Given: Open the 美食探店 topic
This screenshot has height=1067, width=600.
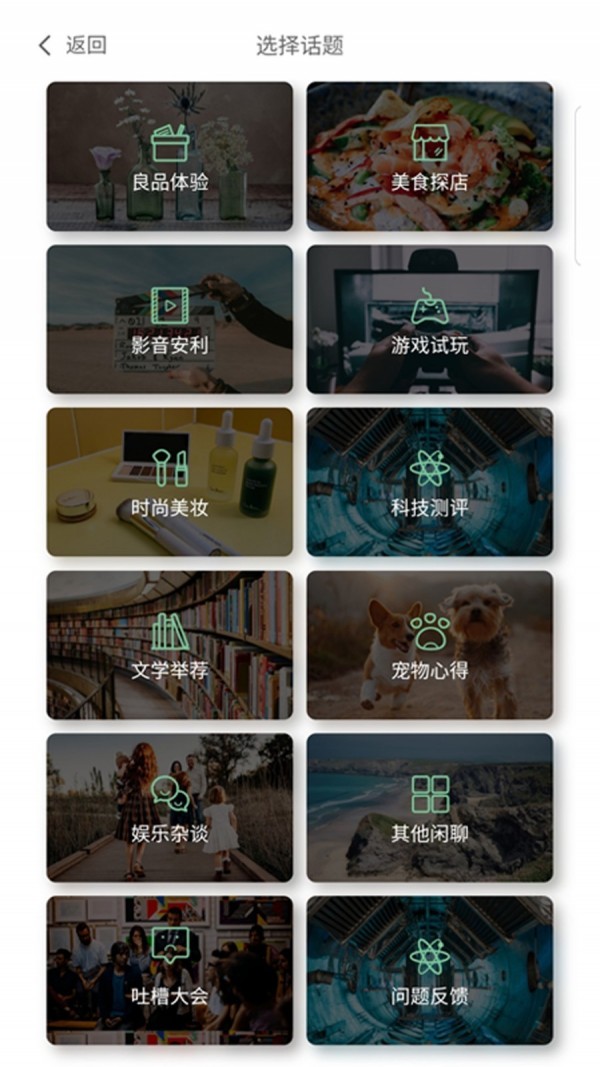Looking at the screenshot, I should coord(429,156).
